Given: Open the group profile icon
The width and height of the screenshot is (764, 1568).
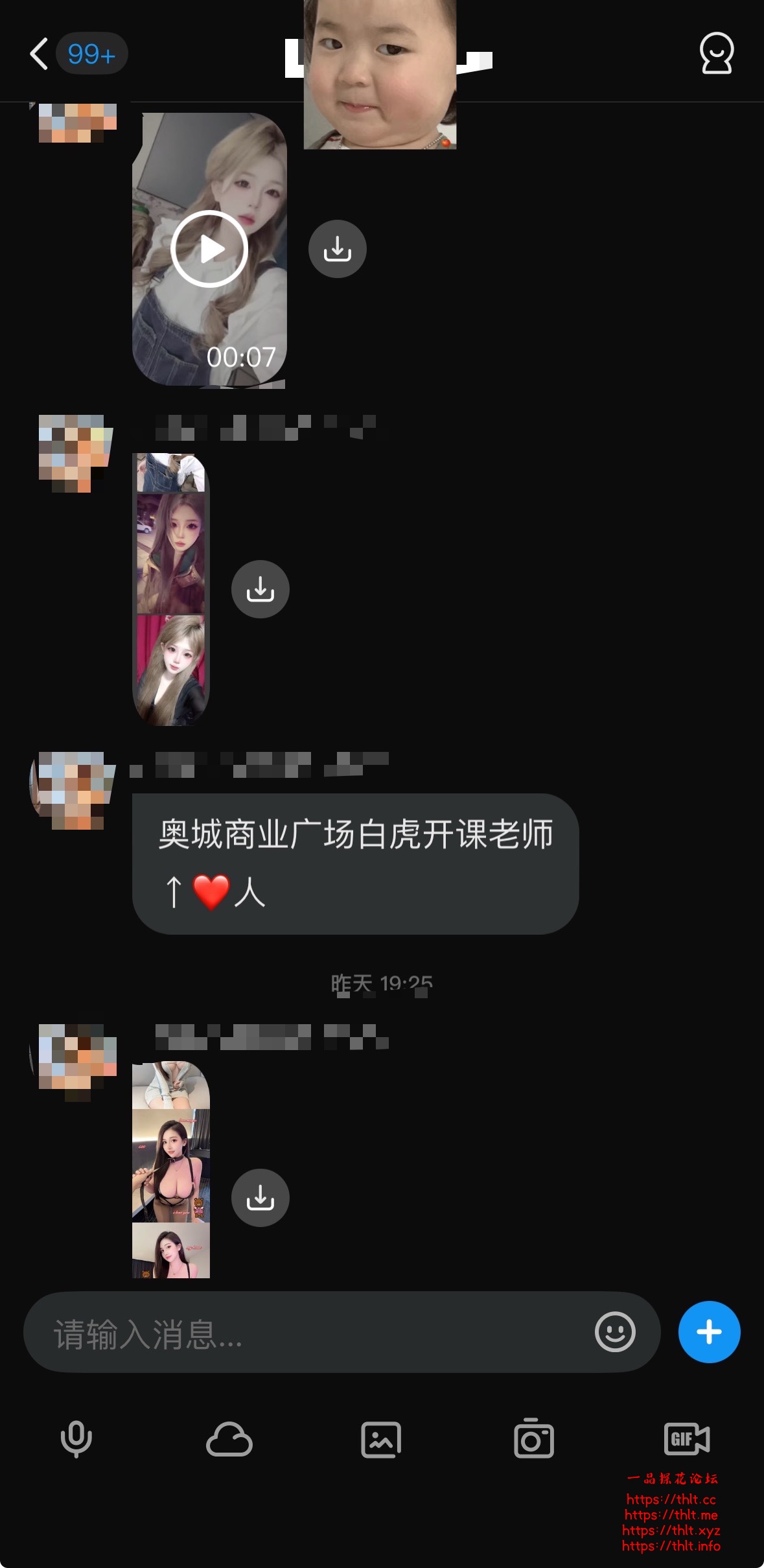Looking at the screenshot, I should tap(716, 53).
